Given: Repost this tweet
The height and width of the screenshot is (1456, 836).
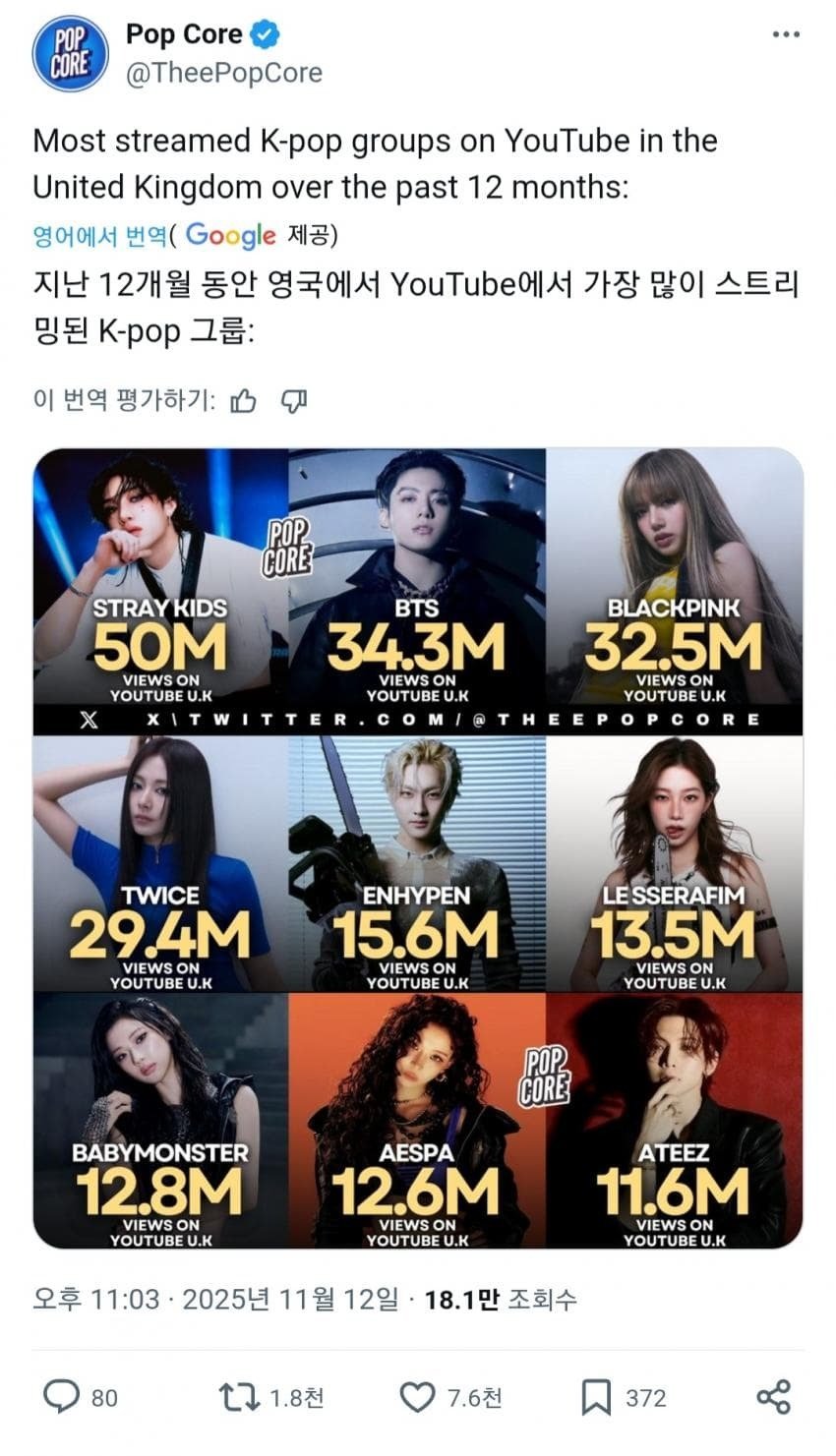Looking at the screenshot, I should click(x=238, y=1397).
